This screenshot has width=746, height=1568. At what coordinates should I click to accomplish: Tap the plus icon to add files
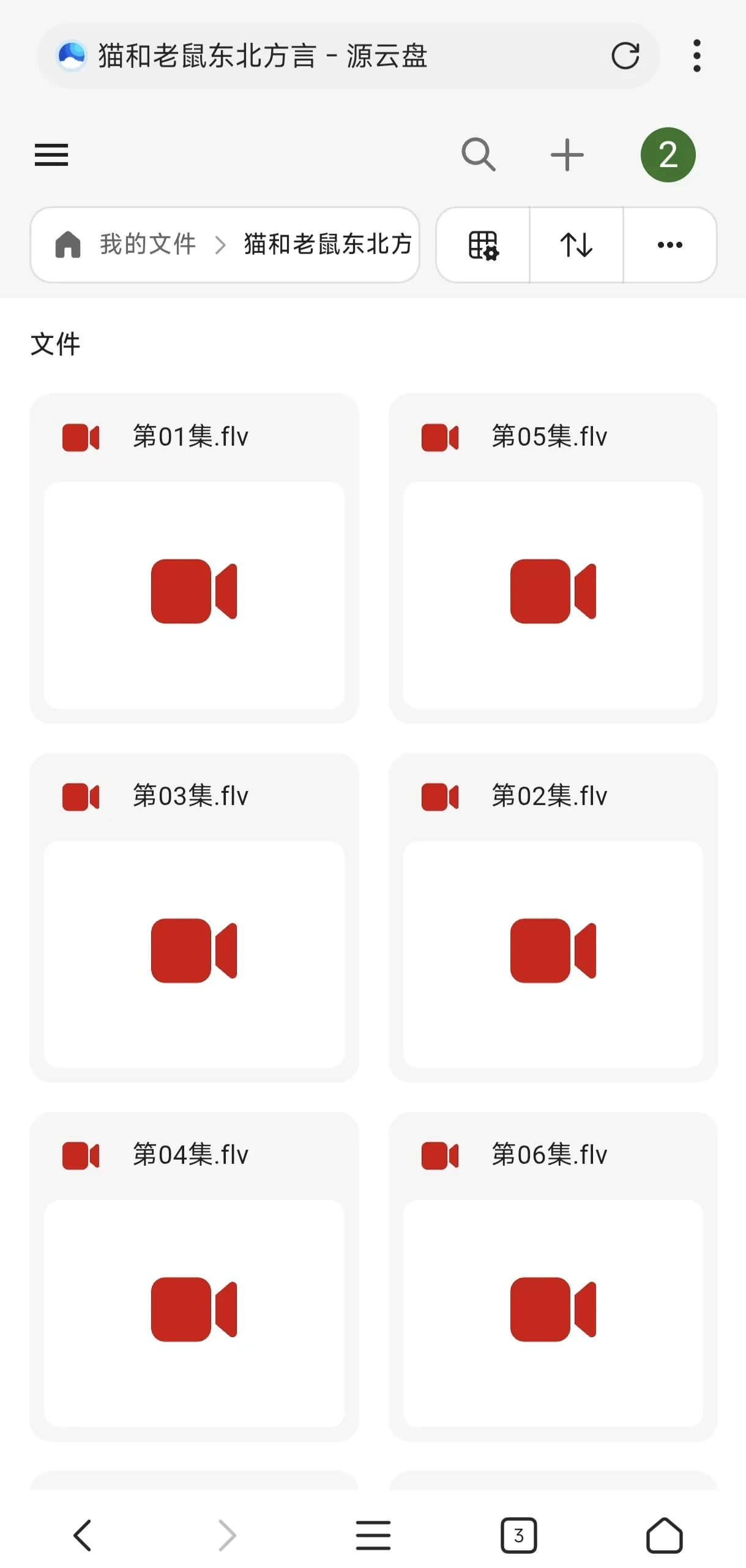point(567,154)
